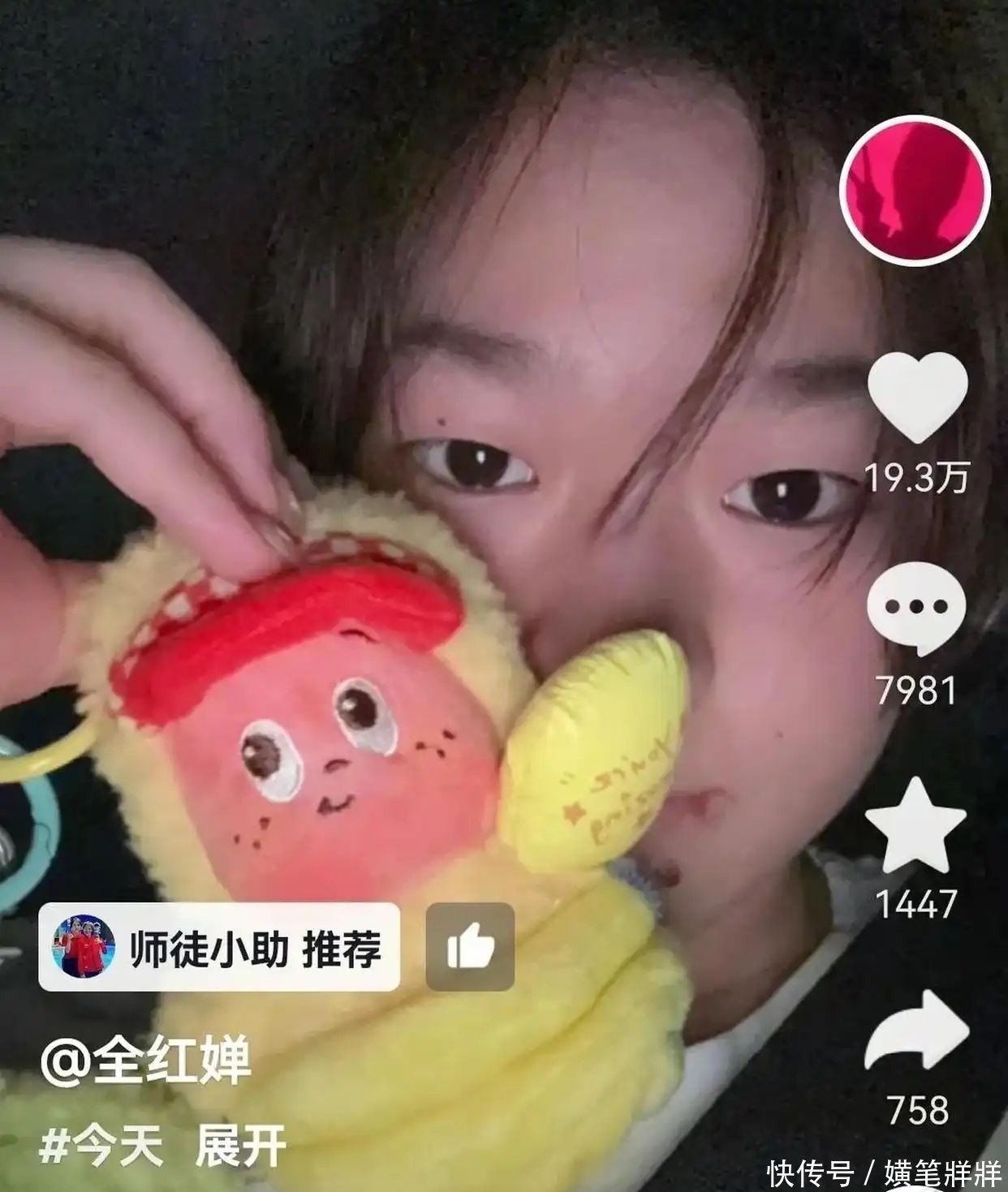Open the #今天 hashtag
The image size is (1008, 1192).
click(x=101, y=1147)
